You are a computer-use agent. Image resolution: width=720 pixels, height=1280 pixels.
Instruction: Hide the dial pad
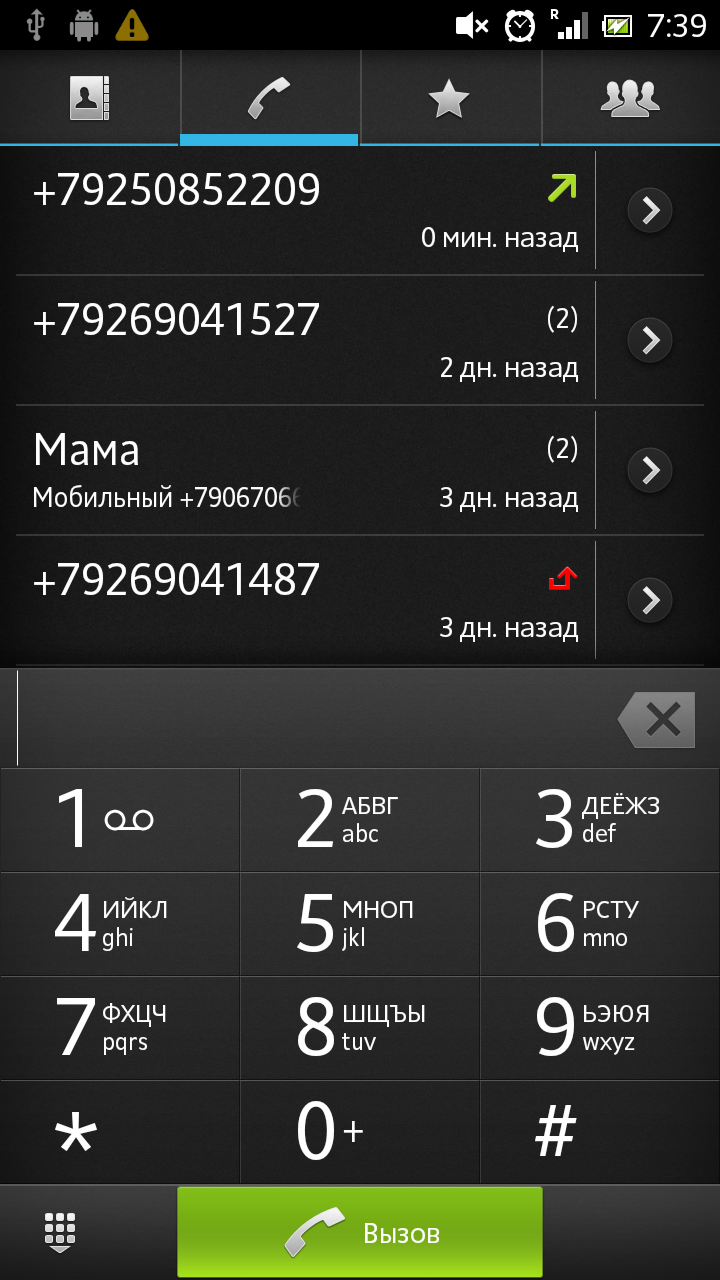tap(60, 1232)
